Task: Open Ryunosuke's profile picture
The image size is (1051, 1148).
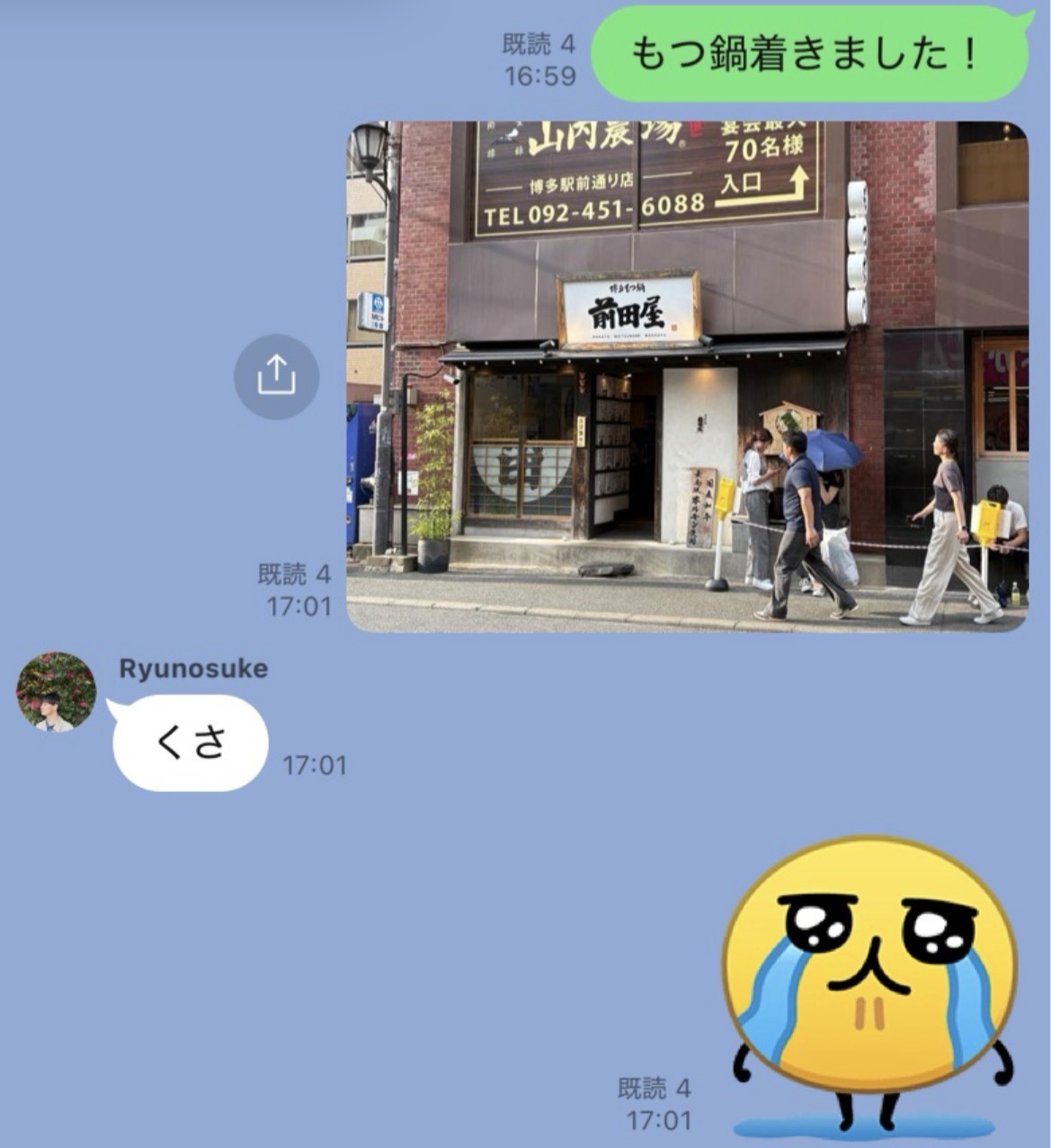Action: tap(56, 690)
